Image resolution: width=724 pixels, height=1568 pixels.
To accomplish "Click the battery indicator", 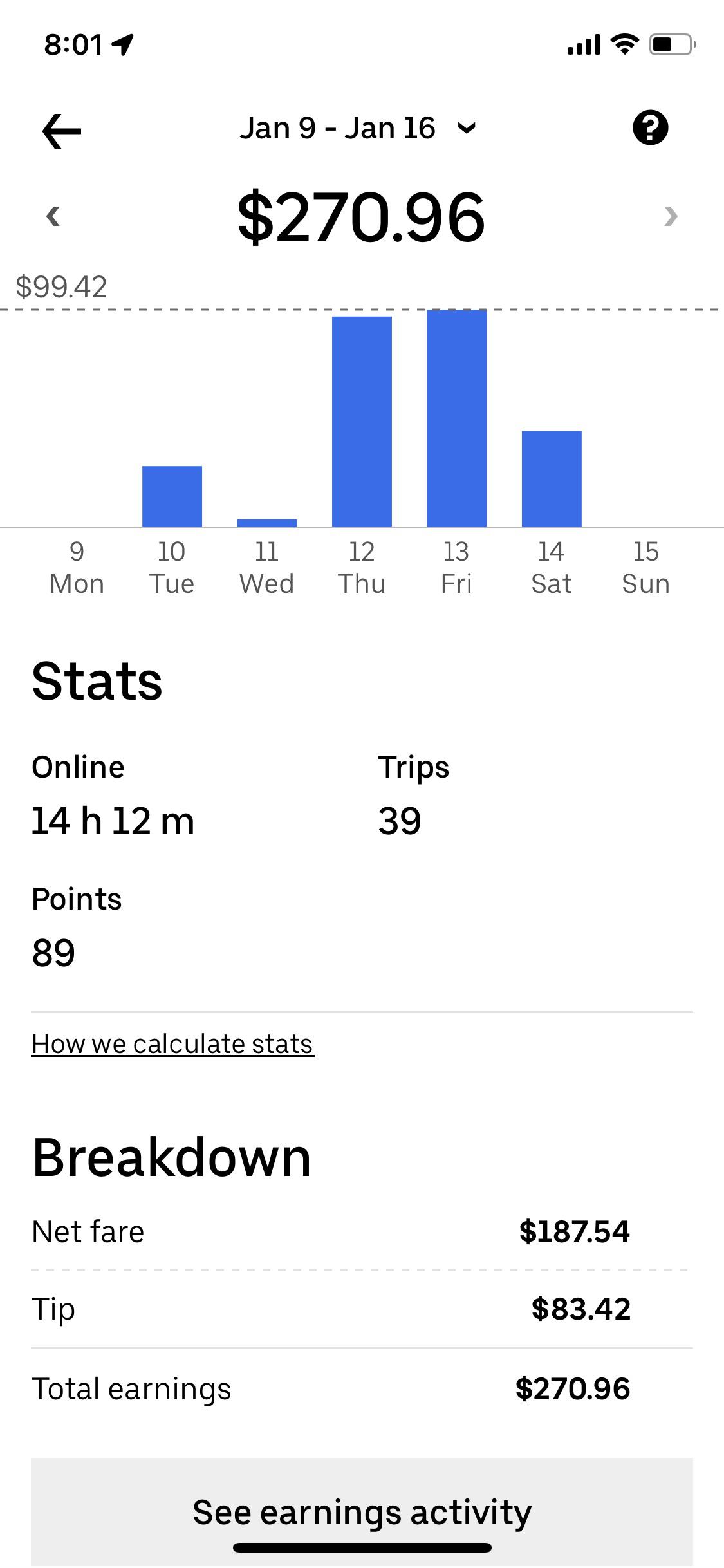I will pyautogui.click(x=668, y=44).
